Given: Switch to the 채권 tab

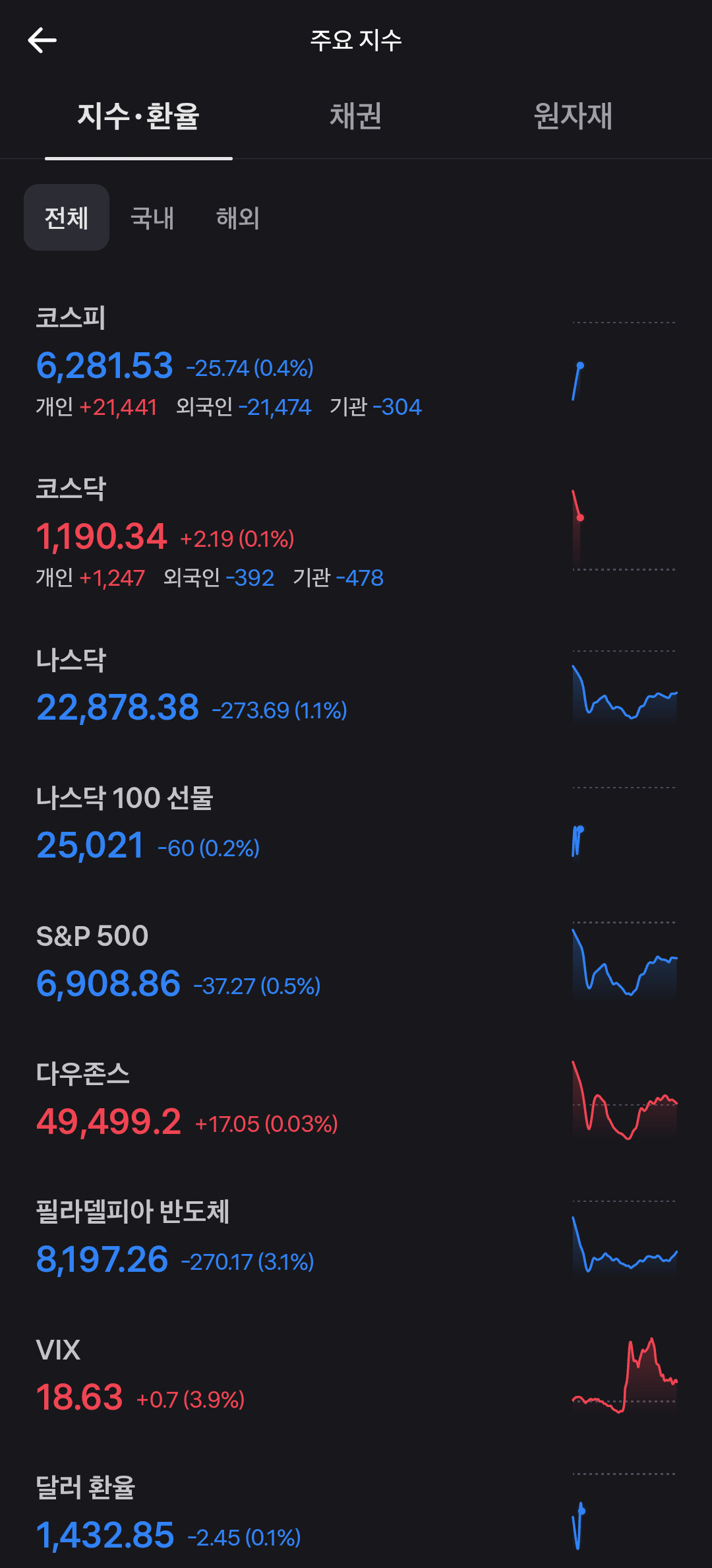Looking at the screenshot, I should click(356, 116).
